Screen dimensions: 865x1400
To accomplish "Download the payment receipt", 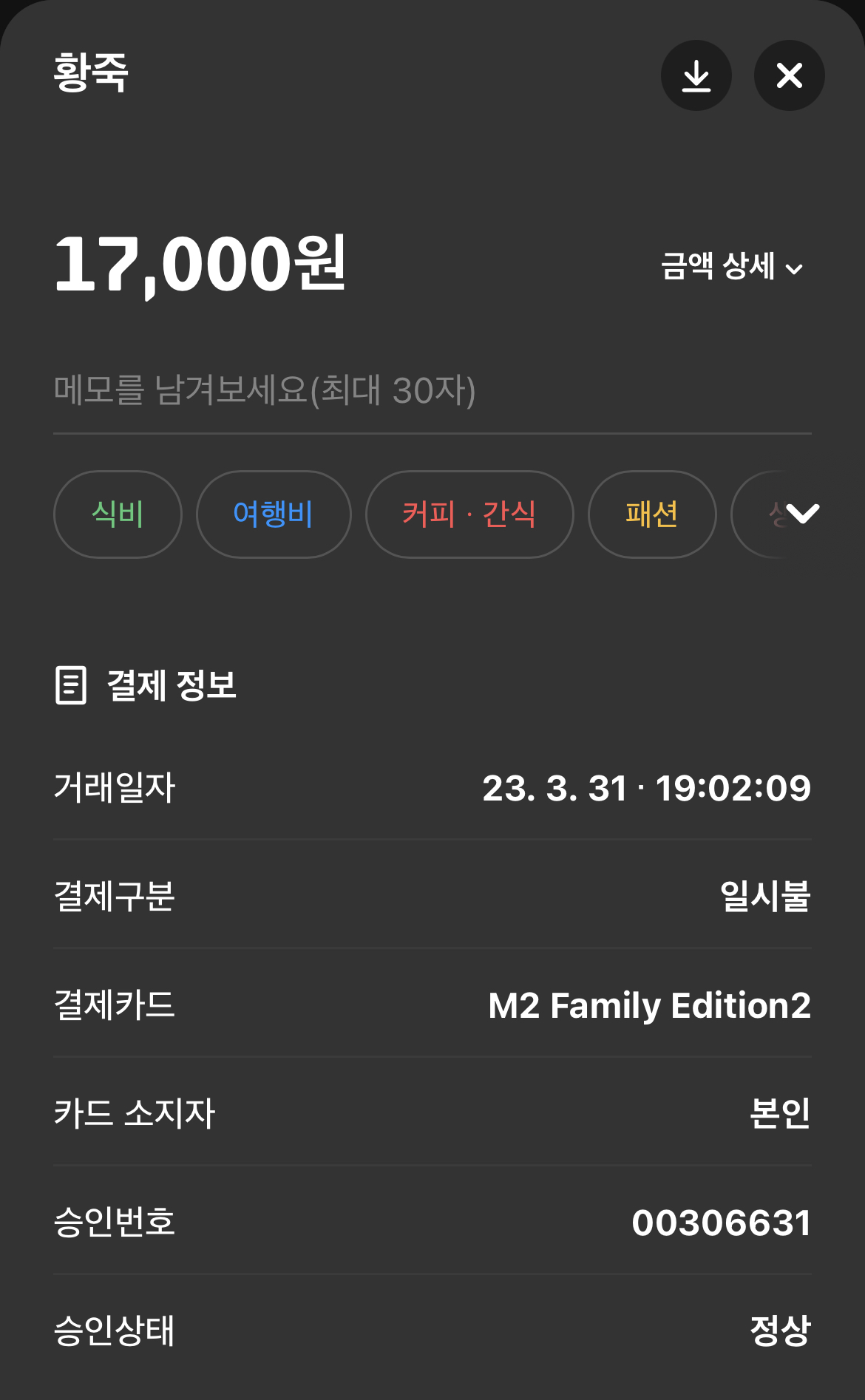I will click(x=696, y=75).
